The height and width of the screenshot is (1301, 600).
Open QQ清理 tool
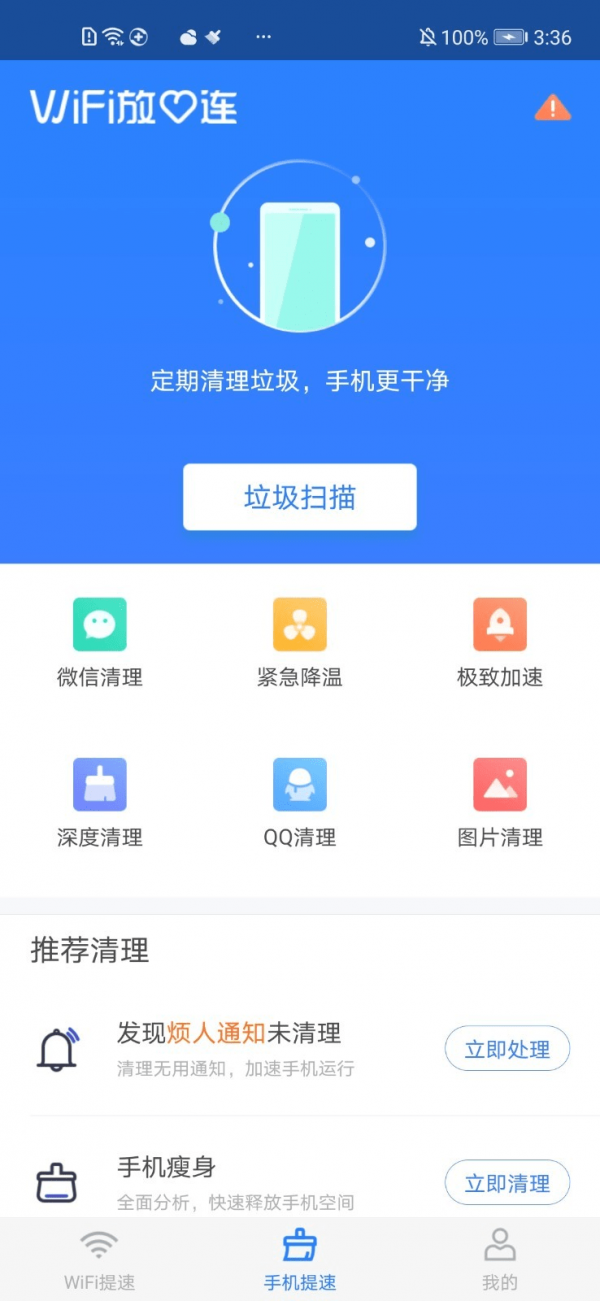click(300, 802)
